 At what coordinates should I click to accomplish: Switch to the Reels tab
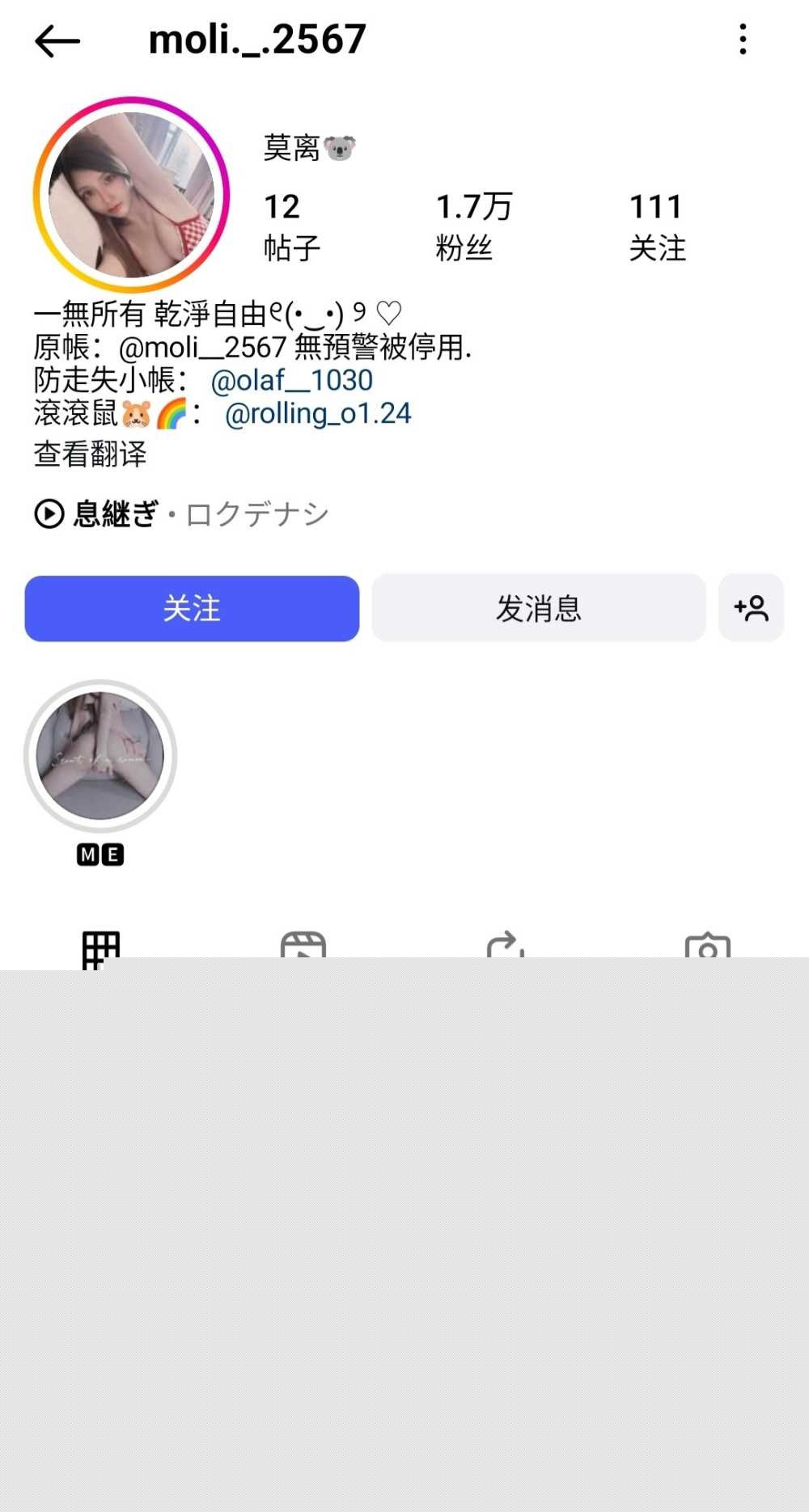(x=303, y=945)
